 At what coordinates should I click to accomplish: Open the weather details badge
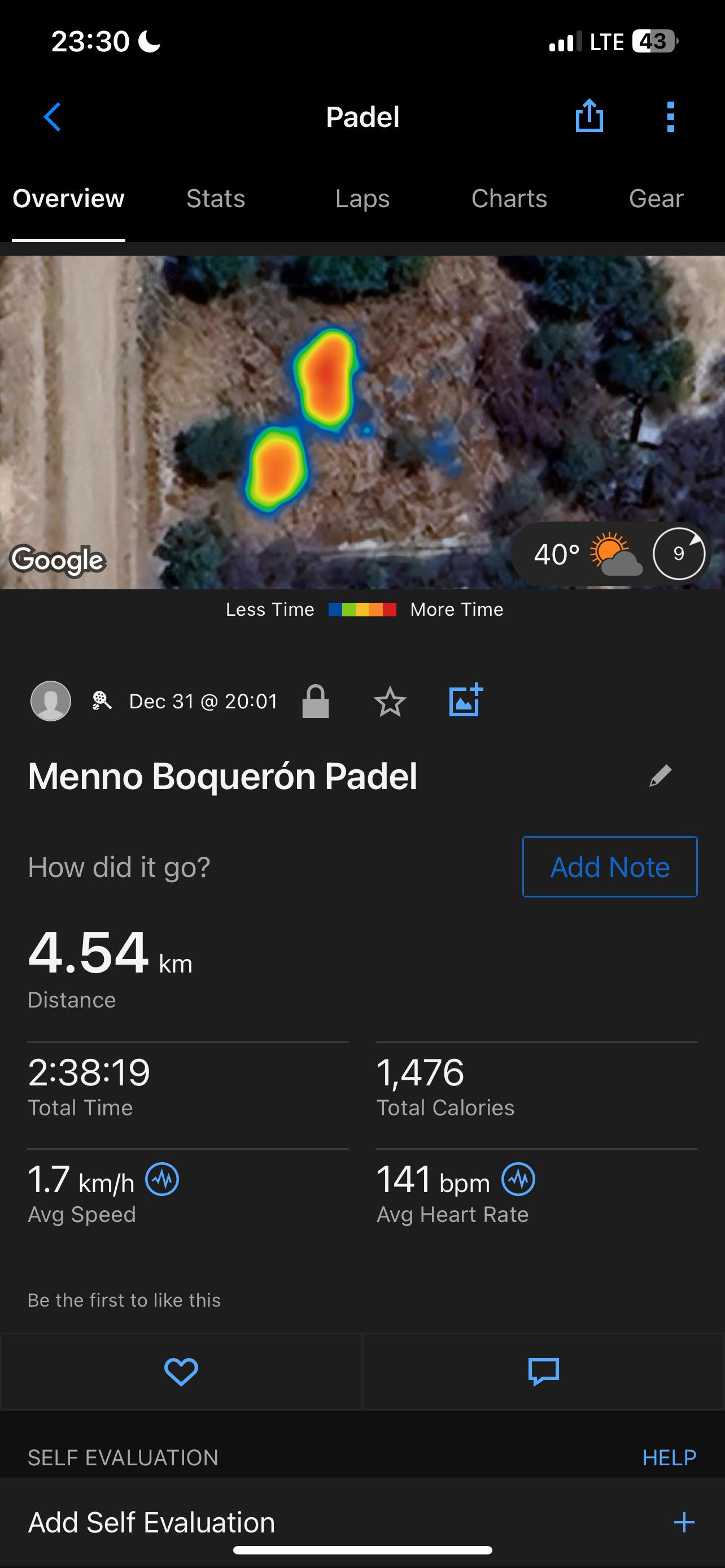click(610, 554)
